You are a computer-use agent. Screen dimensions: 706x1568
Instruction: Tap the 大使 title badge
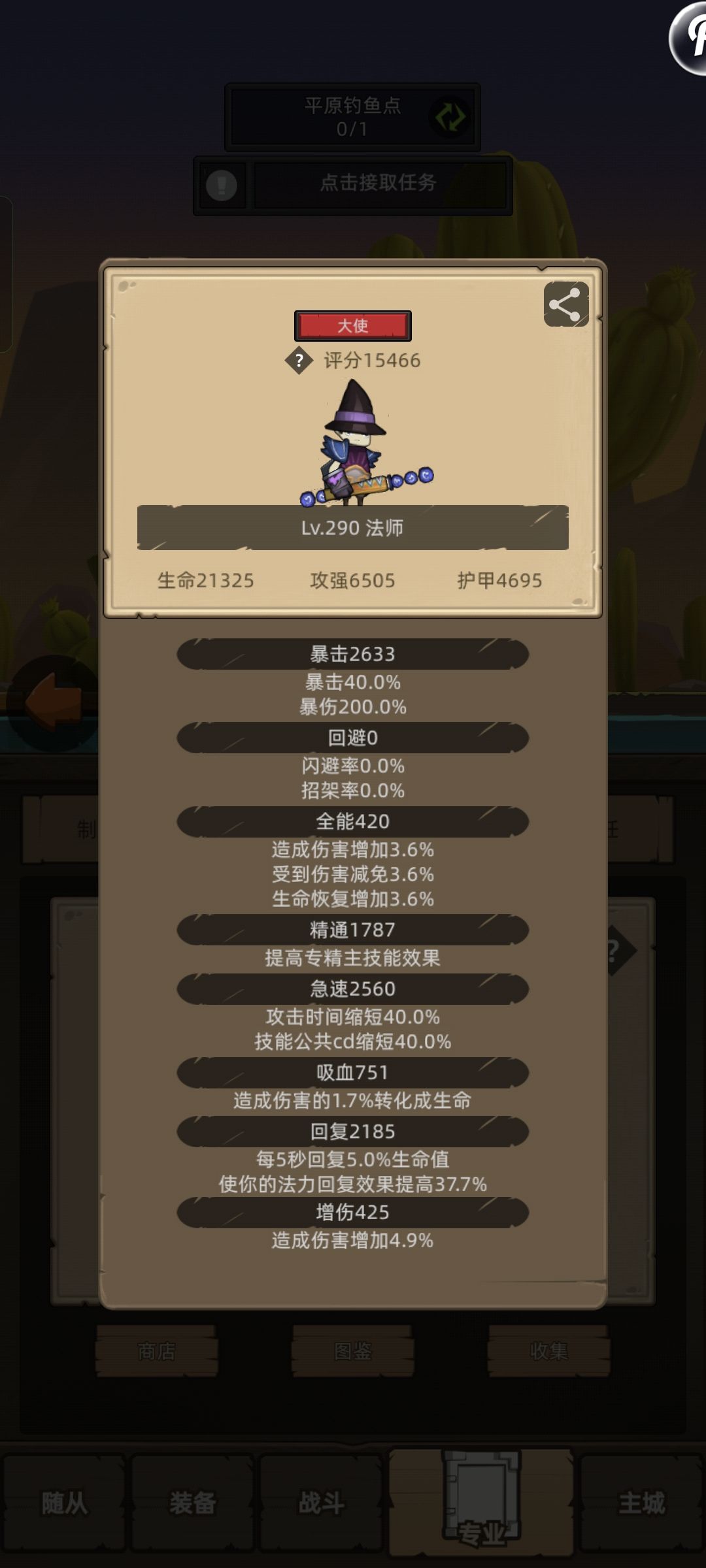[353, 325]
